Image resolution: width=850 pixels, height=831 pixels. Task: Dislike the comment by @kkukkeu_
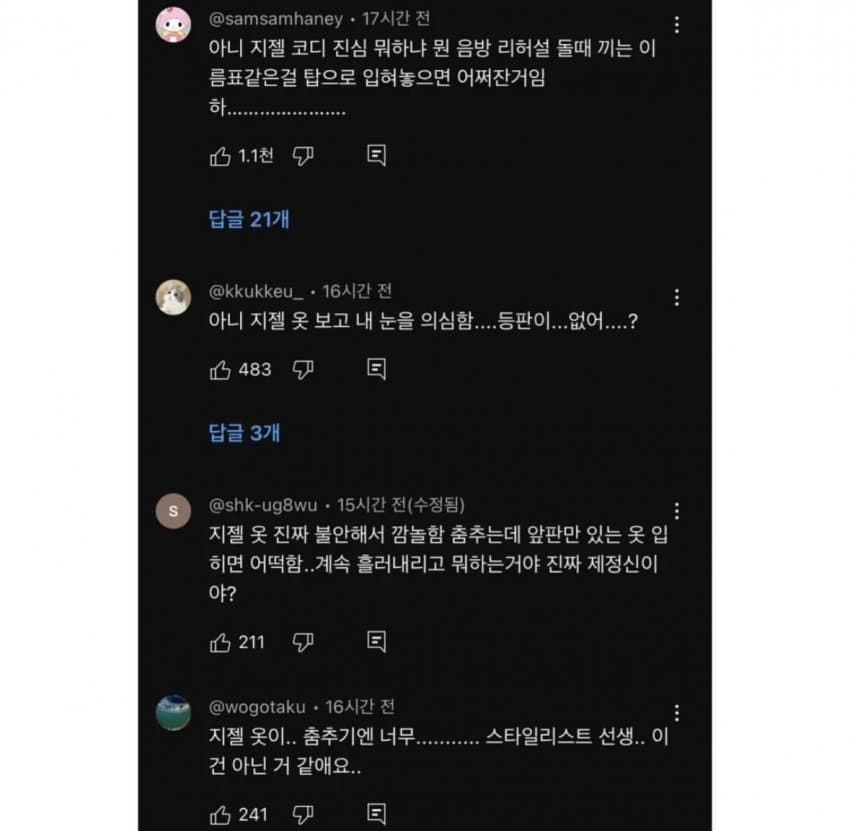pyautogui.click(x=302, y=370)
